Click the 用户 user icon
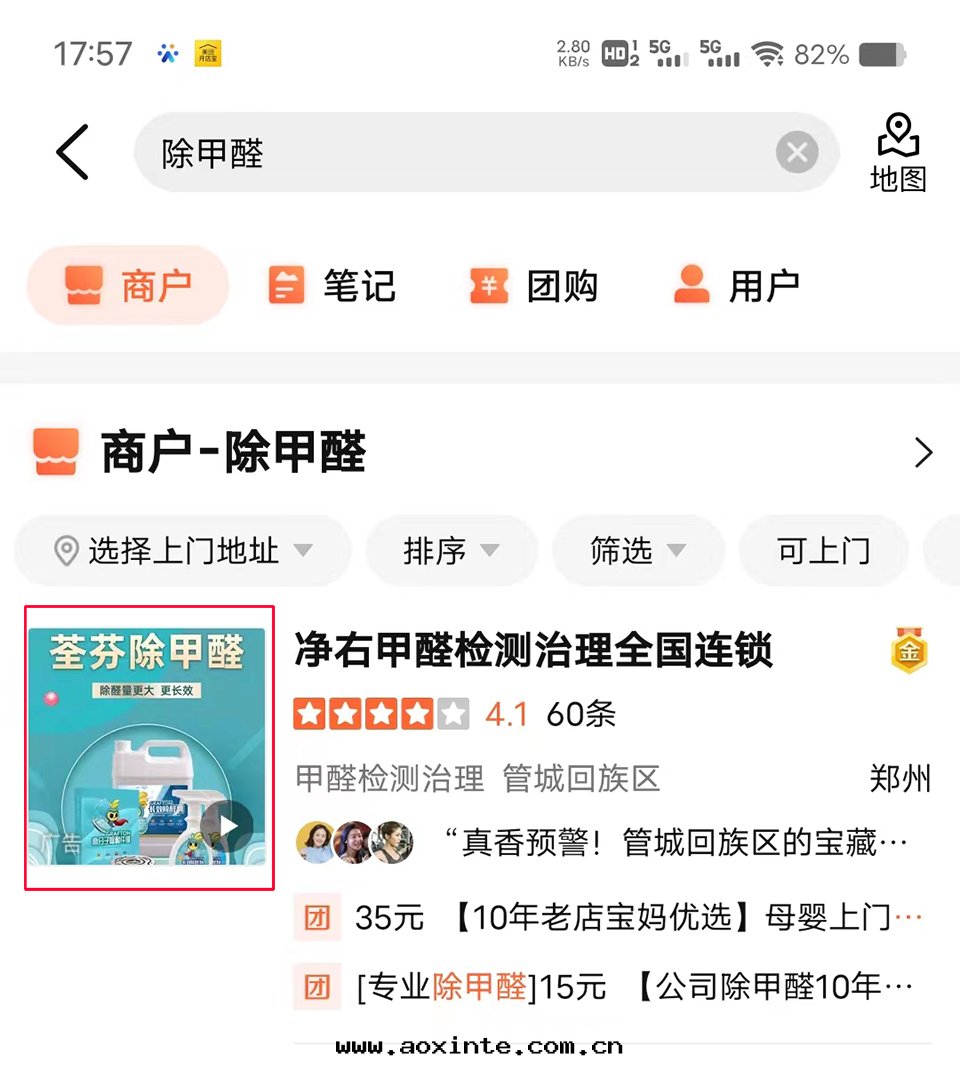The image size is (960, 1067). tap(692, 285)
